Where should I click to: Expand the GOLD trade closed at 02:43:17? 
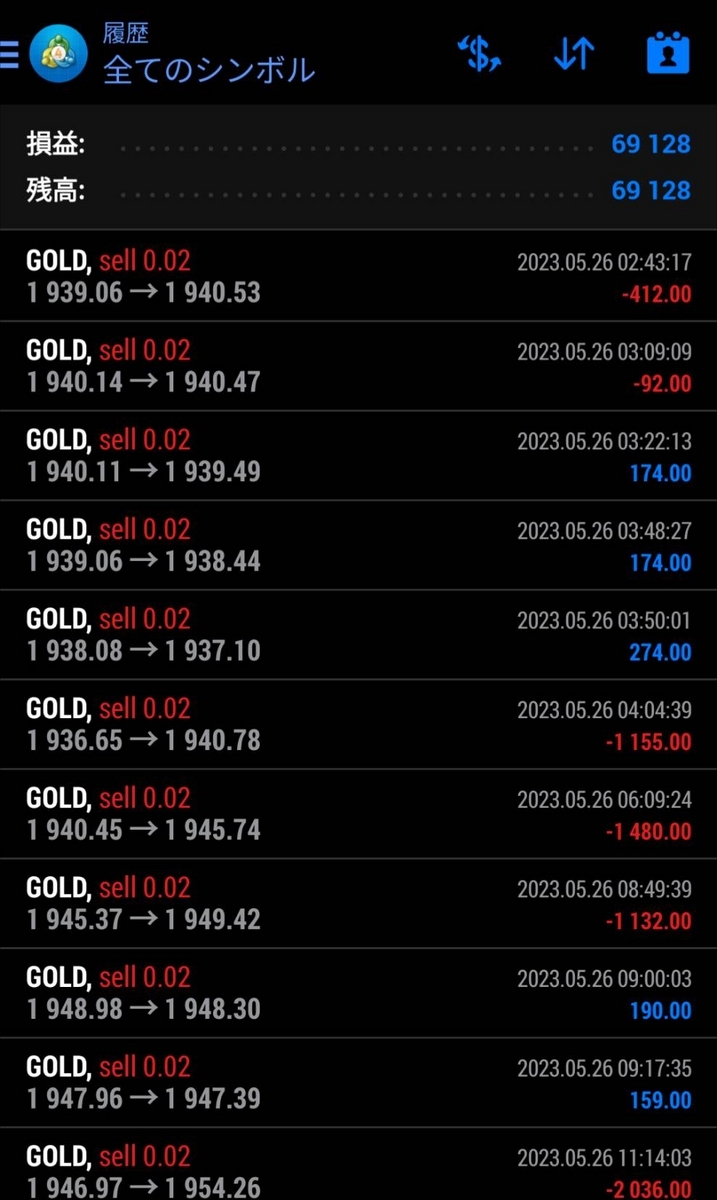point(358,277)
